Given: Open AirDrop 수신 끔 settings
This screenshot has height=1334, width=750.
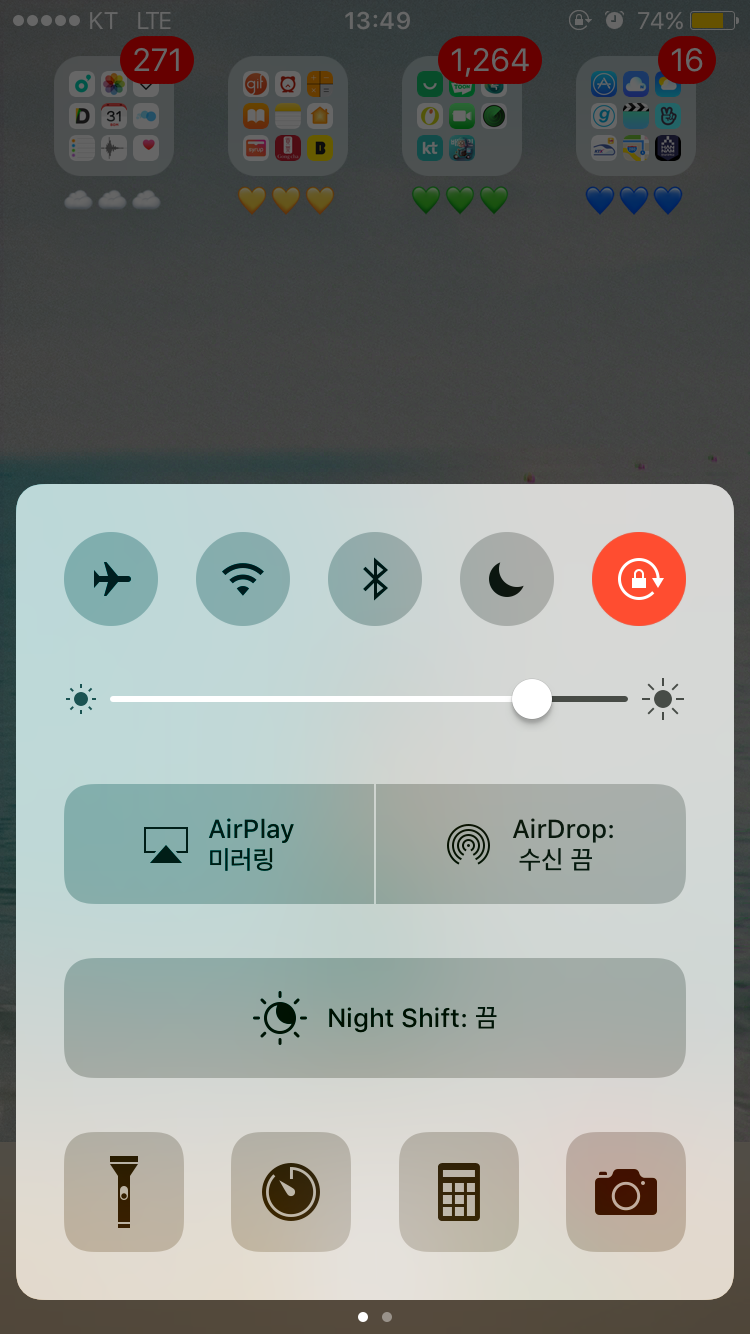Looking at the screenshot, I should 531,844.
